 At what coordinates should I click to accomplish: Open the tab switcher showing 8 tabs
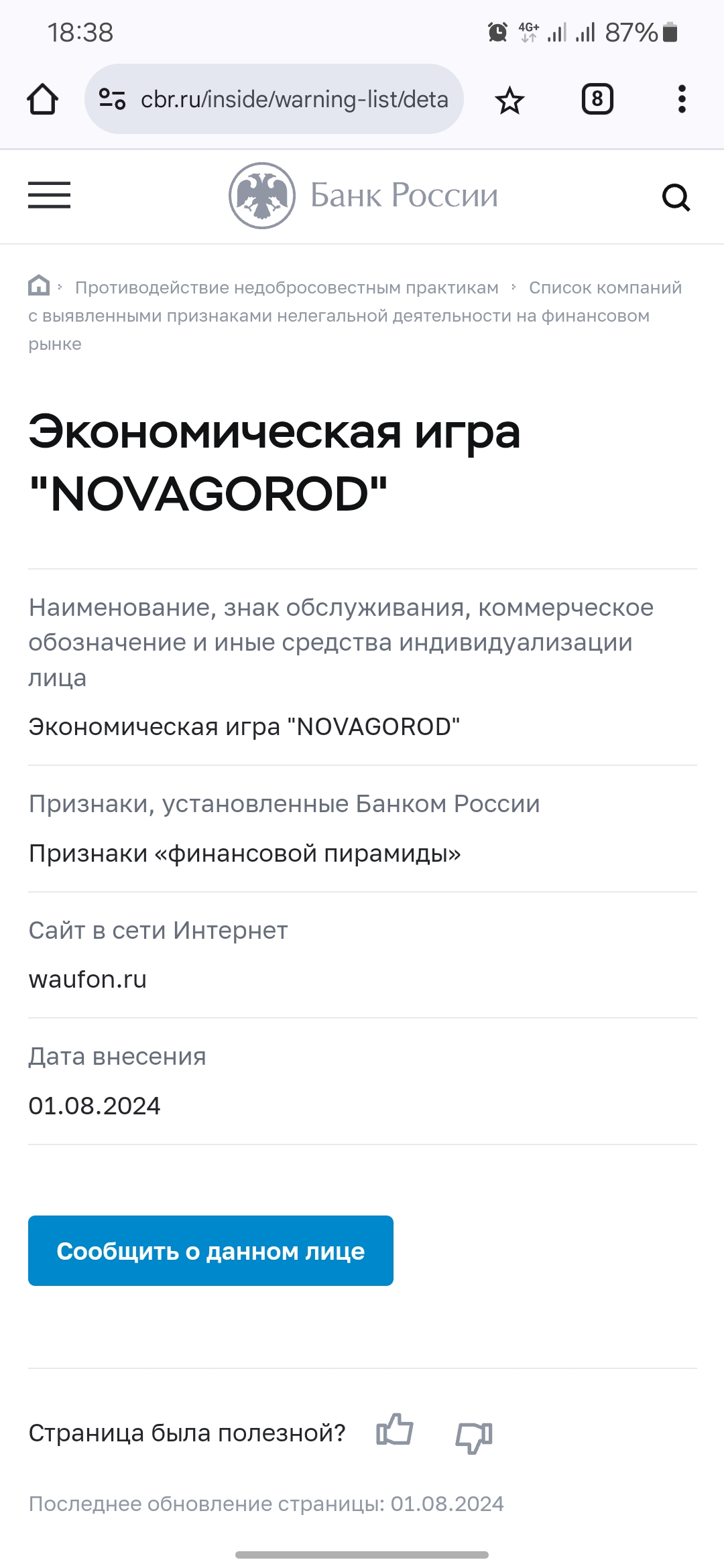[x=597, y=99]
